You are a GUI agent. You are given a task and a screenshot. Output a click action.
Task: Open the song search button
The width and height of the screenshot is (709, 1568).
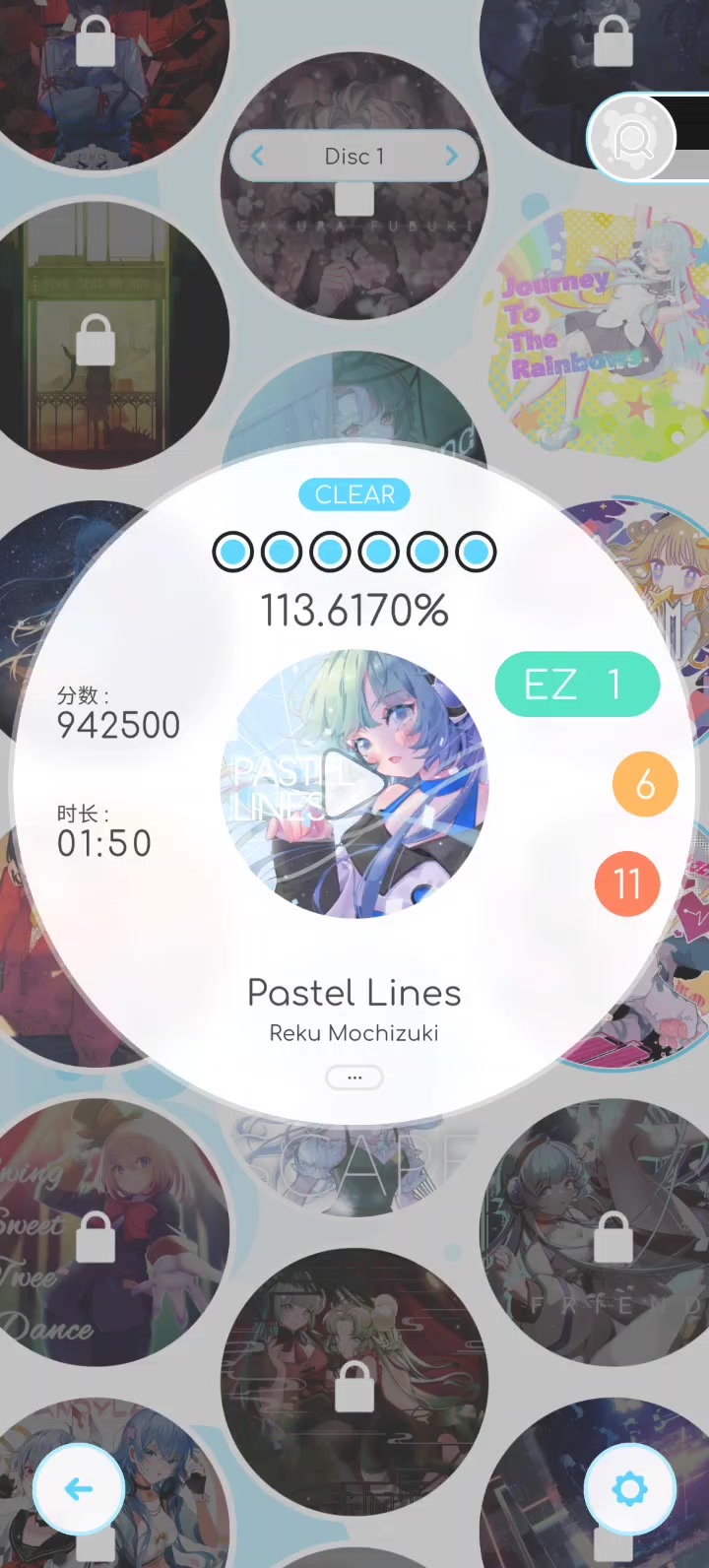632,139
